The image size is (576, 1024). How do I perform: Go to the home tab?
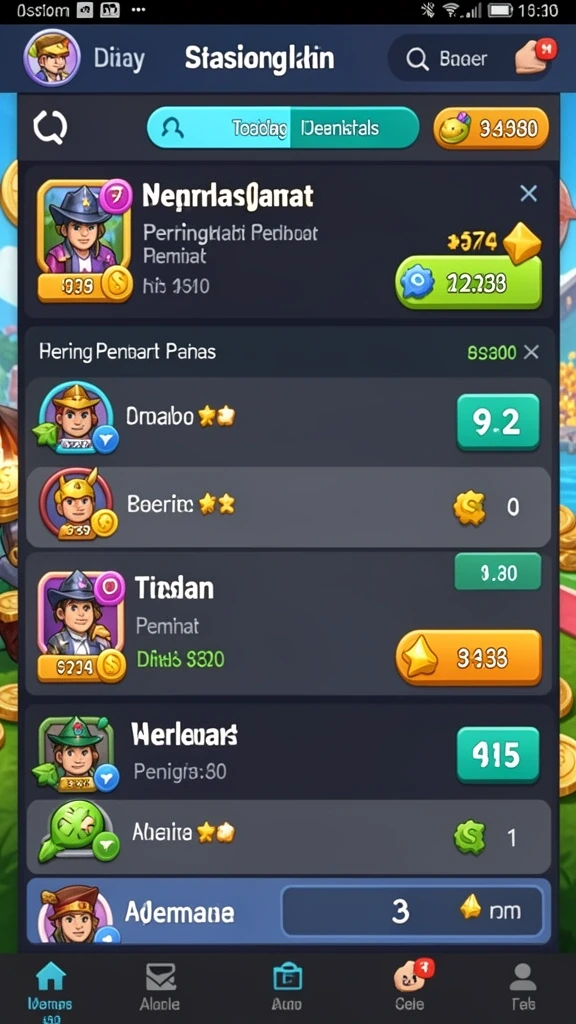[x=50, y=988]
